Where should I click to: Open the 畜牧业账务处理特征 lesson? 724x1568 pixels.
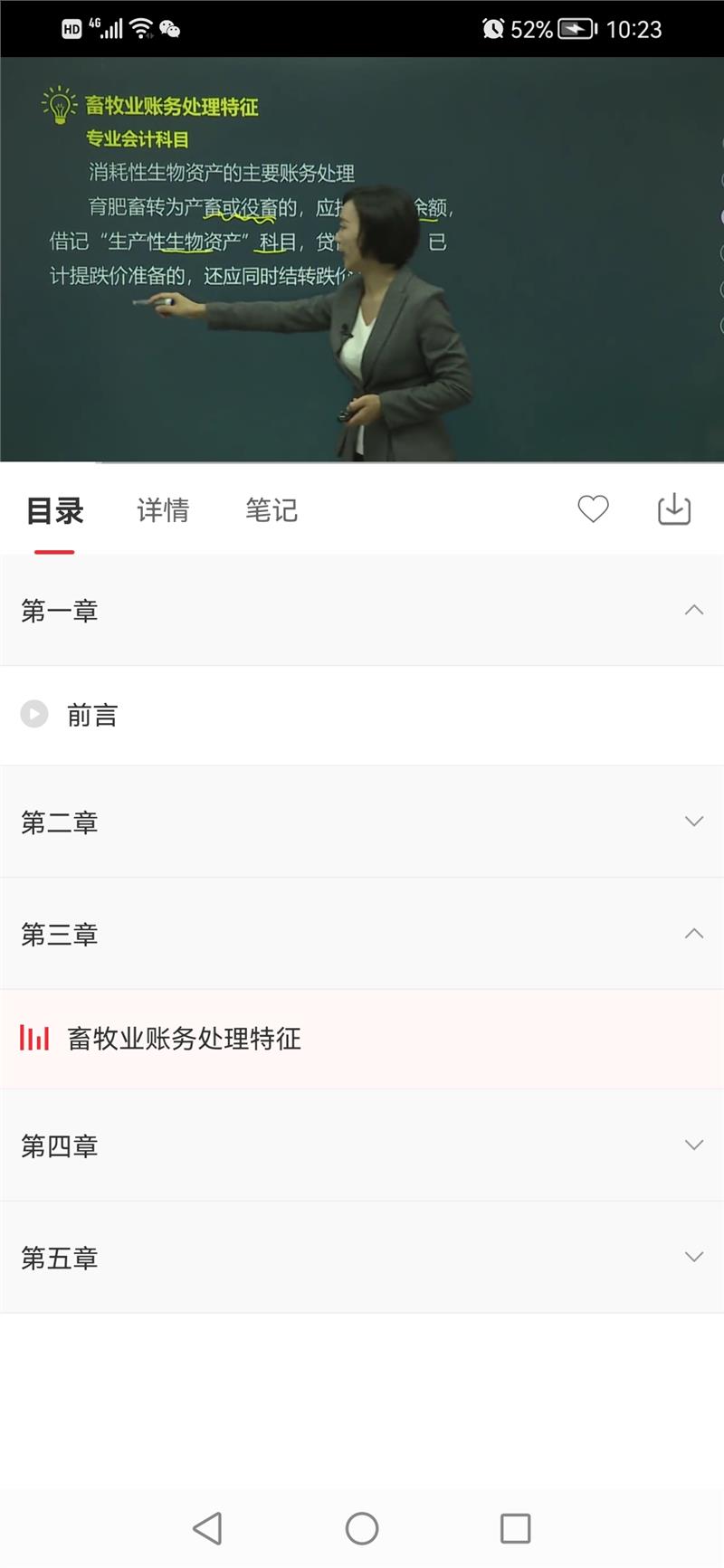[x=185, y=1039]
